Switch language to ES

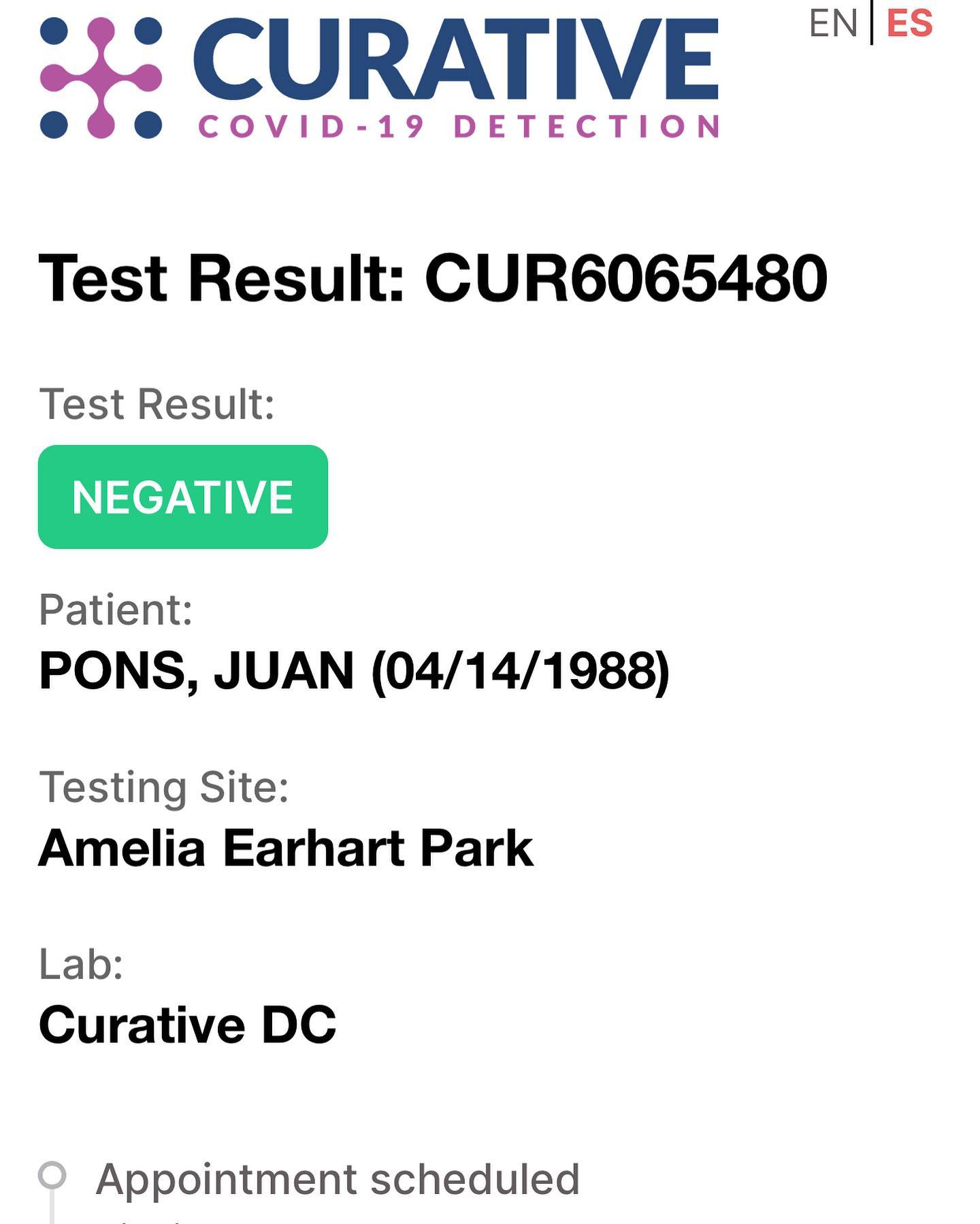coord(909,24)
